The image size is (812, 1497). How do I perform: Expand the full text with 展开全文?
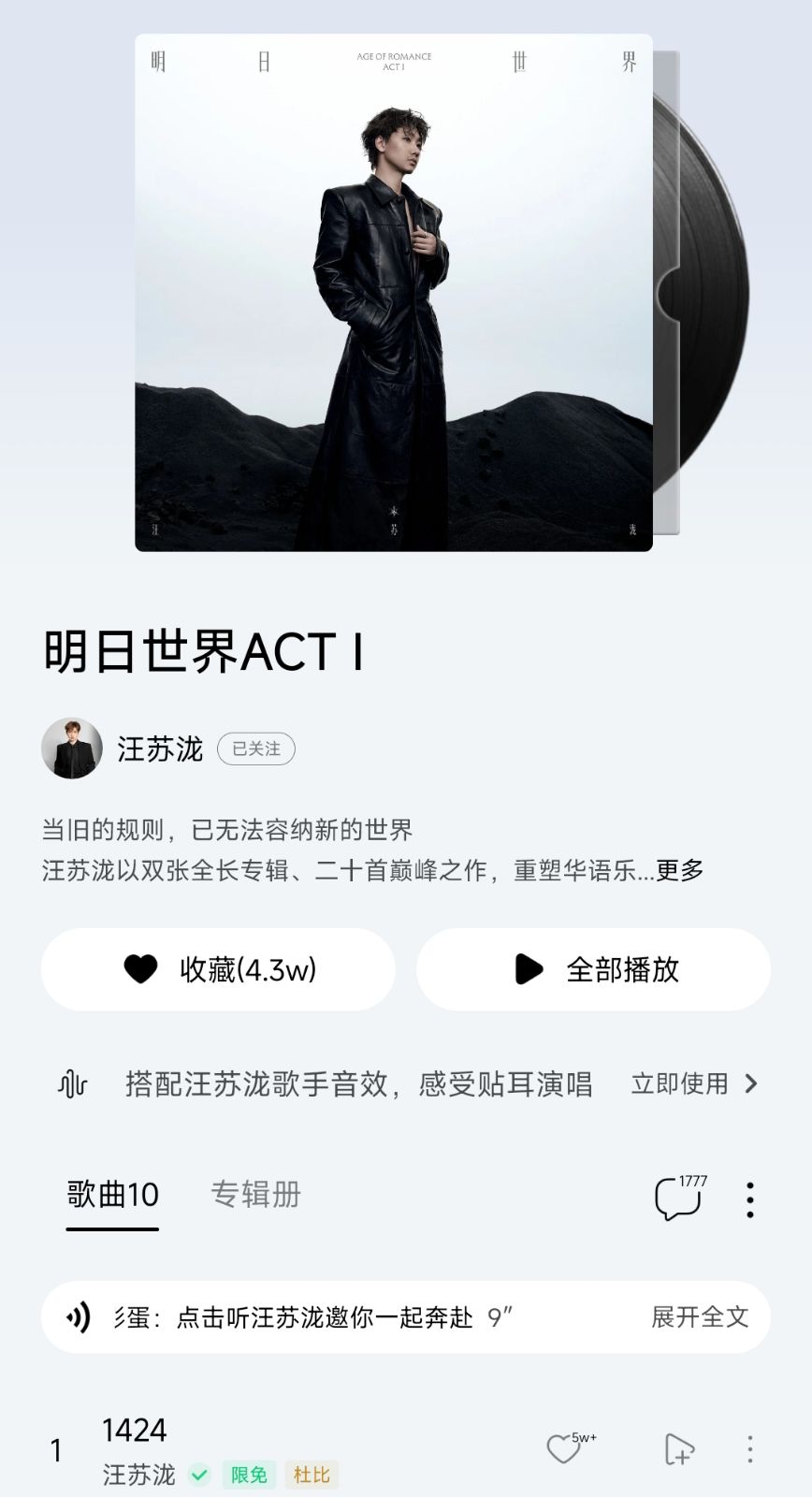click(700, 1317)
